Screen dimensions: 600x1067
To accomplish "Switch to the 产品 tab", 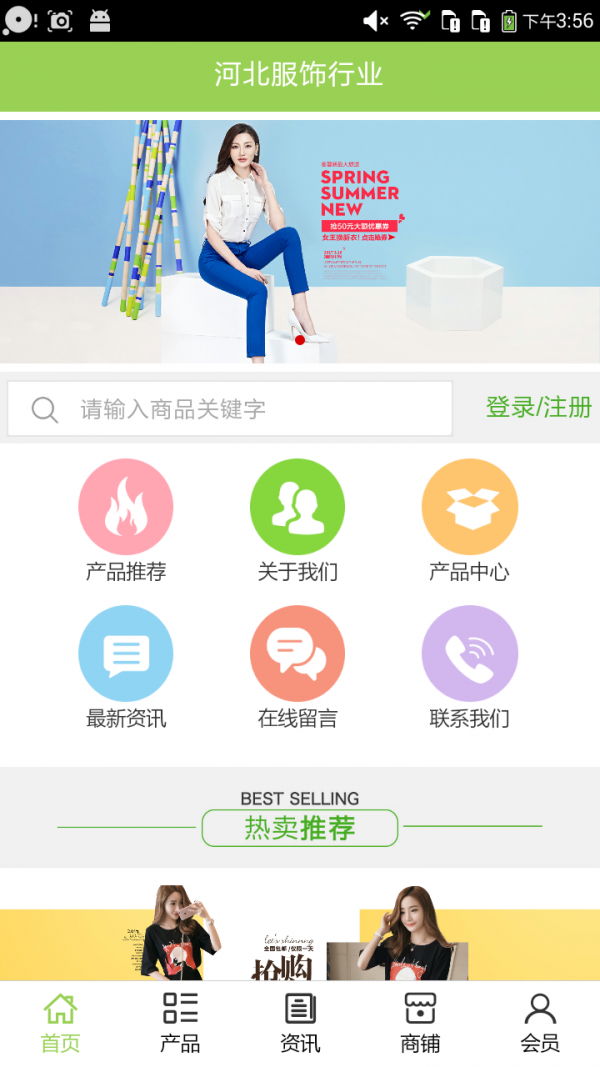I will click(180, 1023).
